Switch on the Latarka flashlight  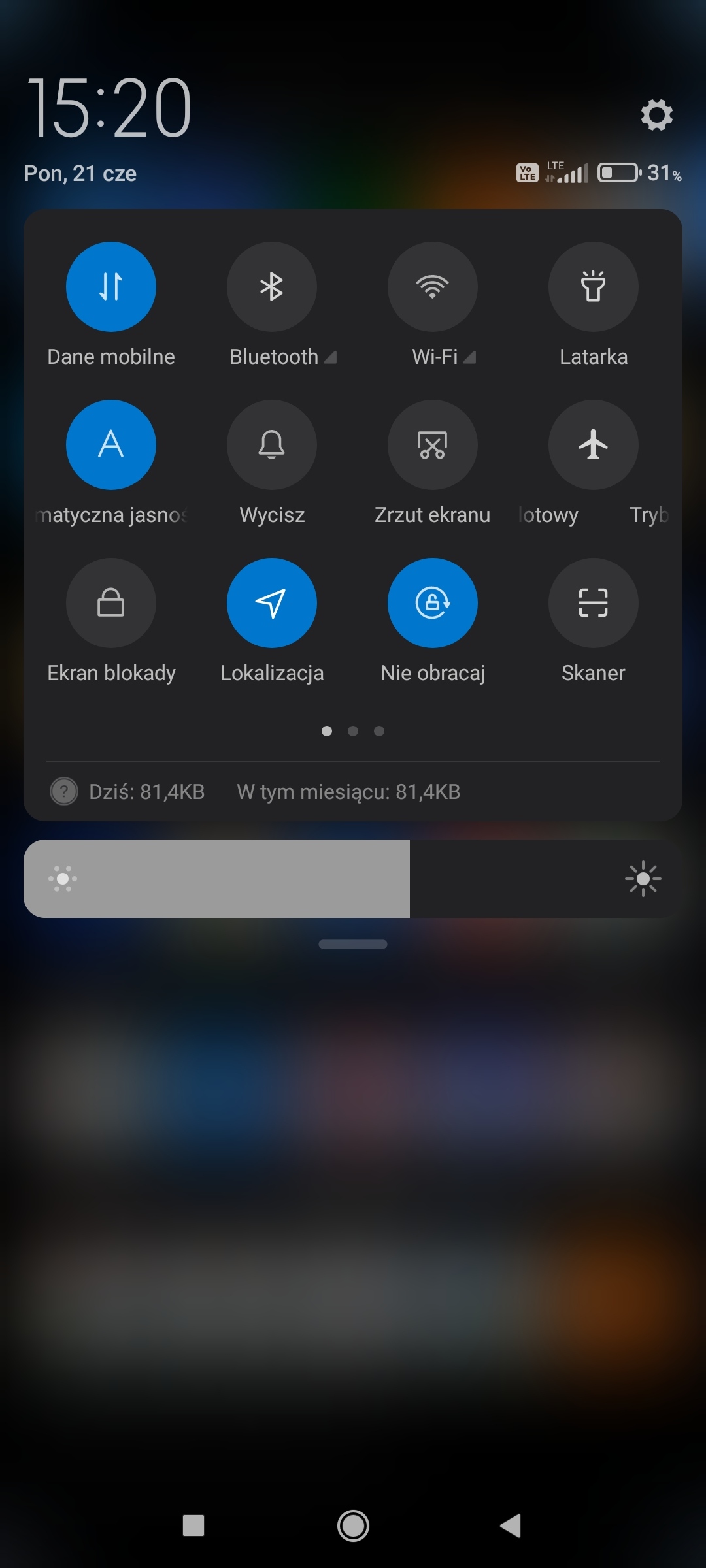click(x=594, y=287)
